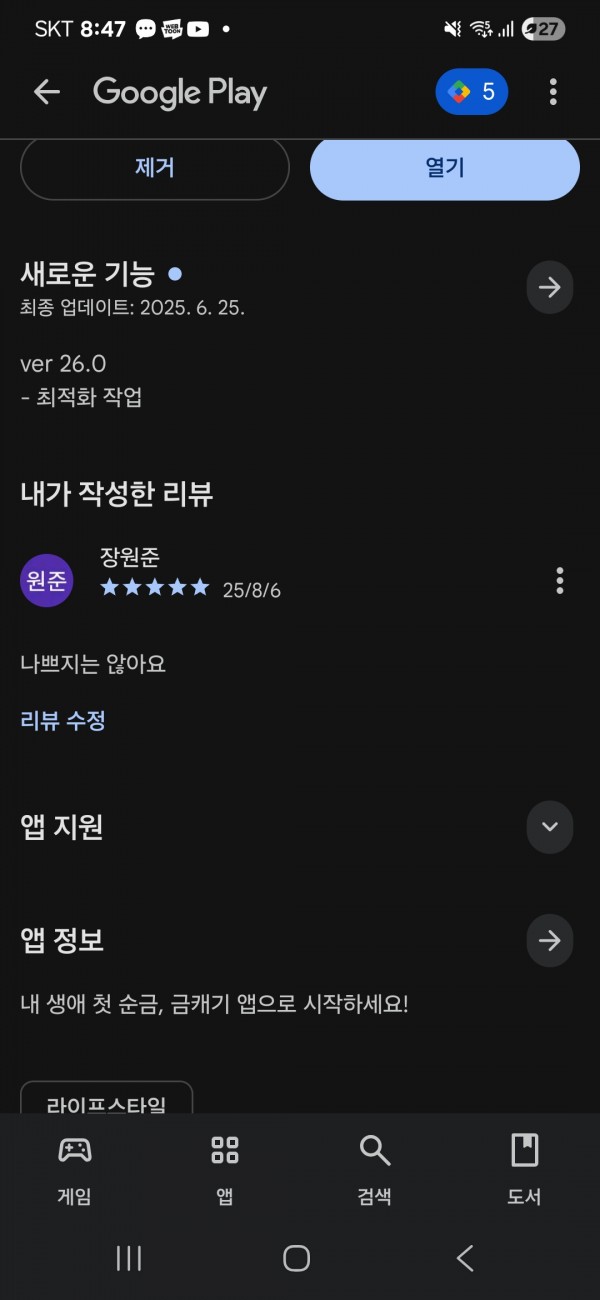The width and height of the screenshot is (600, 1300).
Task: Switch to the 앱 tab
Action: coord(225,1168)
